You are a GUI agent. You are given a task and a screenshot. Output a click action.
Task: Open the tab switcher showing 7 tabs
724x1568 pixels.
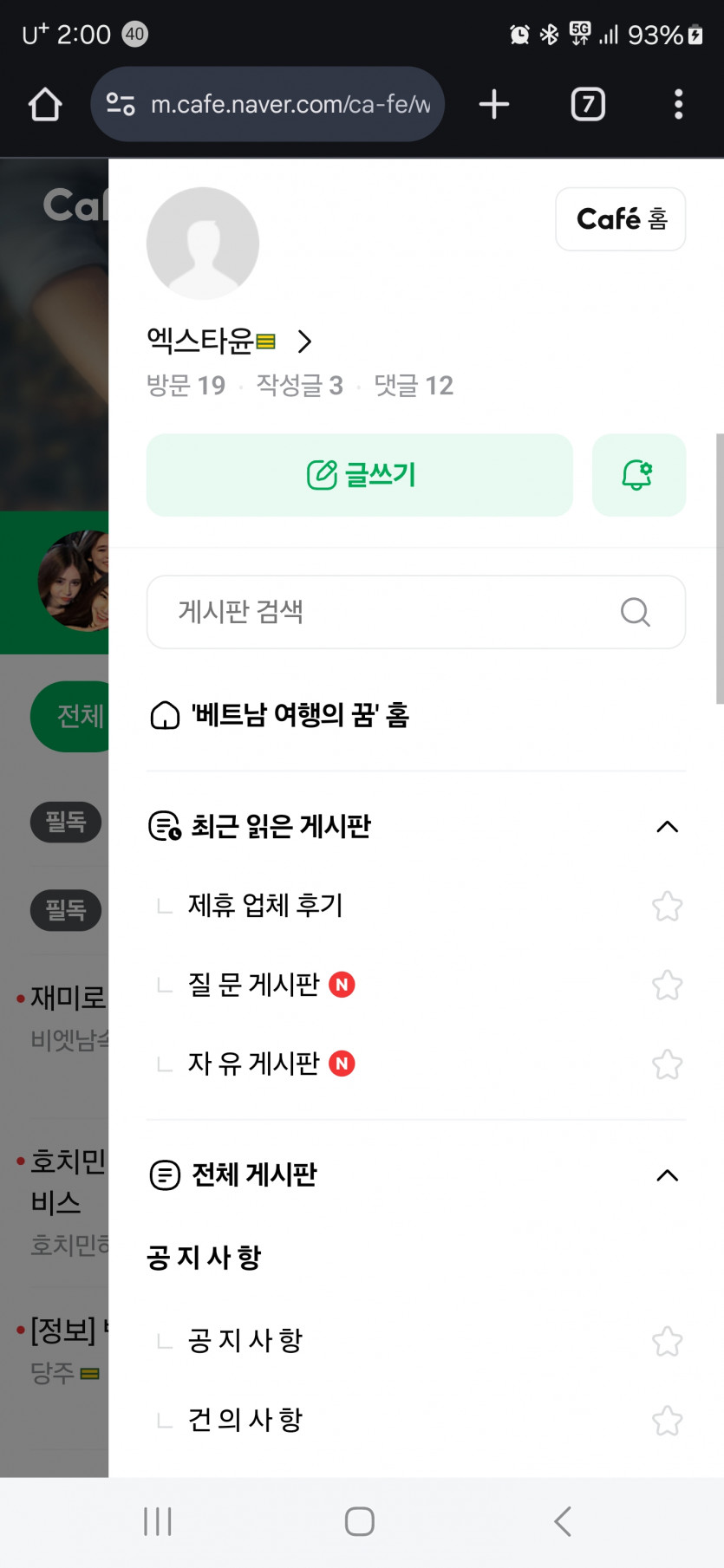pyautogui.click(x=588, y=105)
